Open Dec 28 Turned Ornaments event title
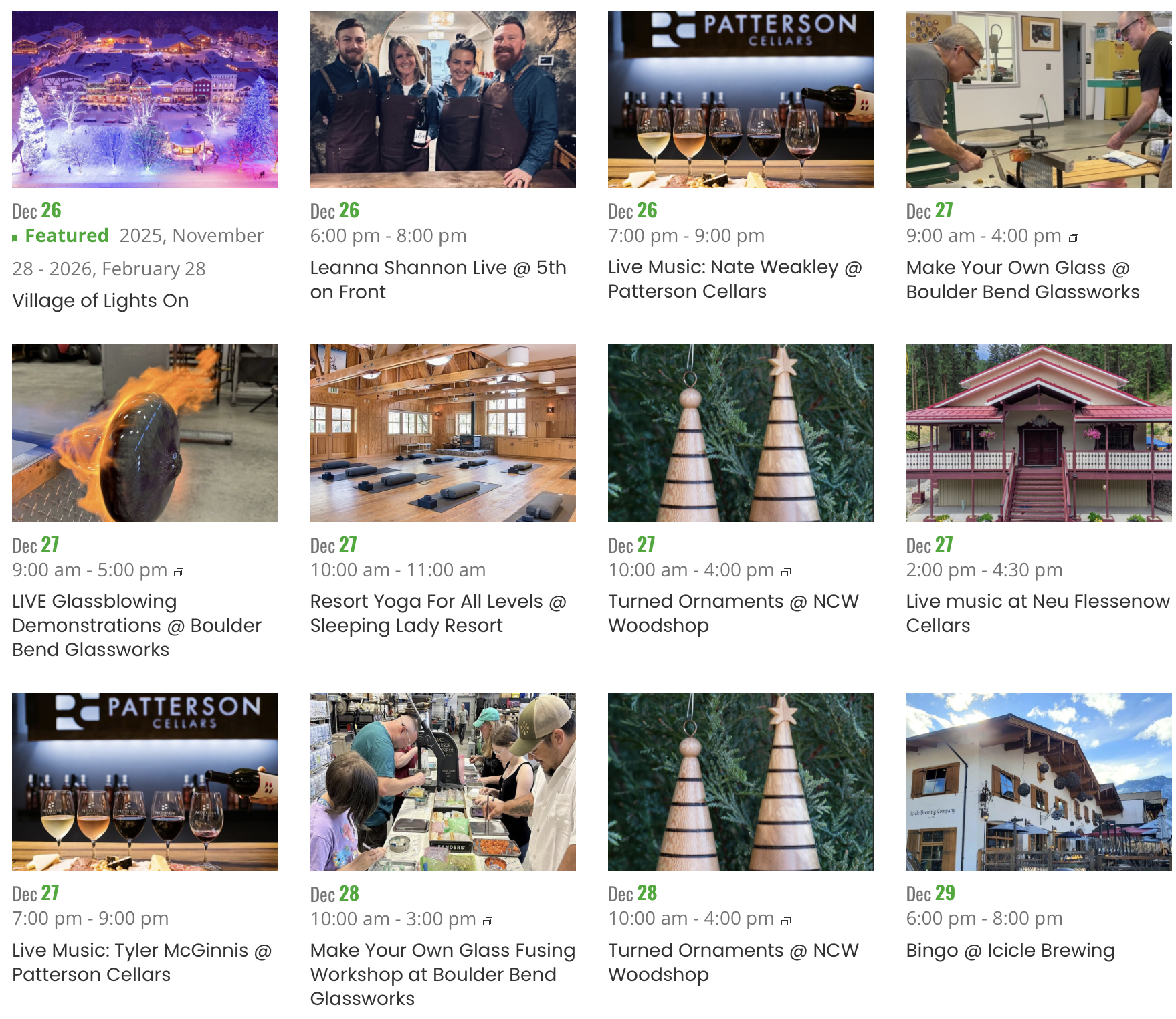1176x1019 pixels. pyautogui.click(x=733, y=962)
